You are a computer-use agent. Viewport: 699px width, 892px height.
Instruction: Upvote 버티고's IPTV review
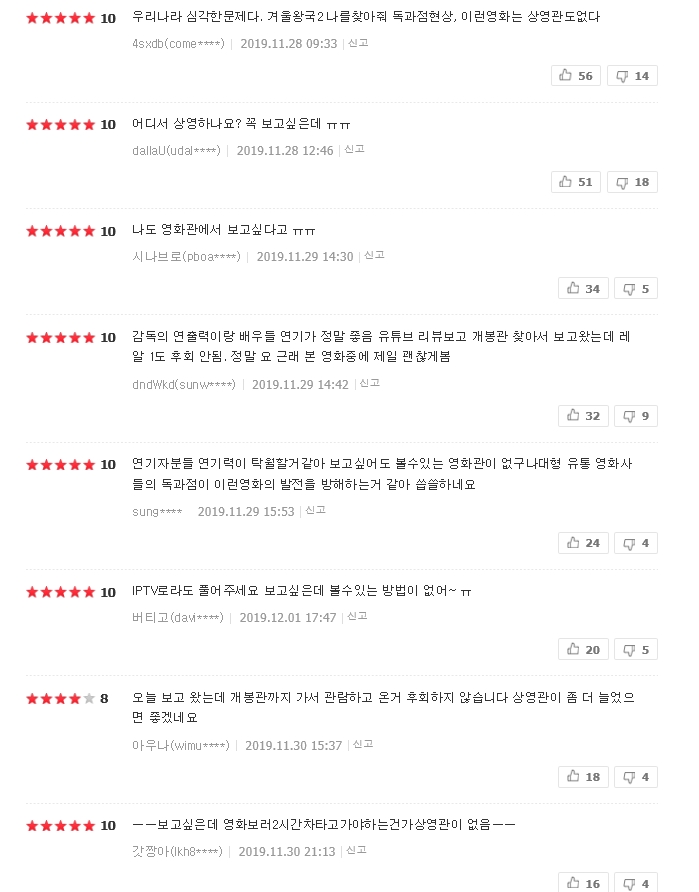click(x=583, y=649)
